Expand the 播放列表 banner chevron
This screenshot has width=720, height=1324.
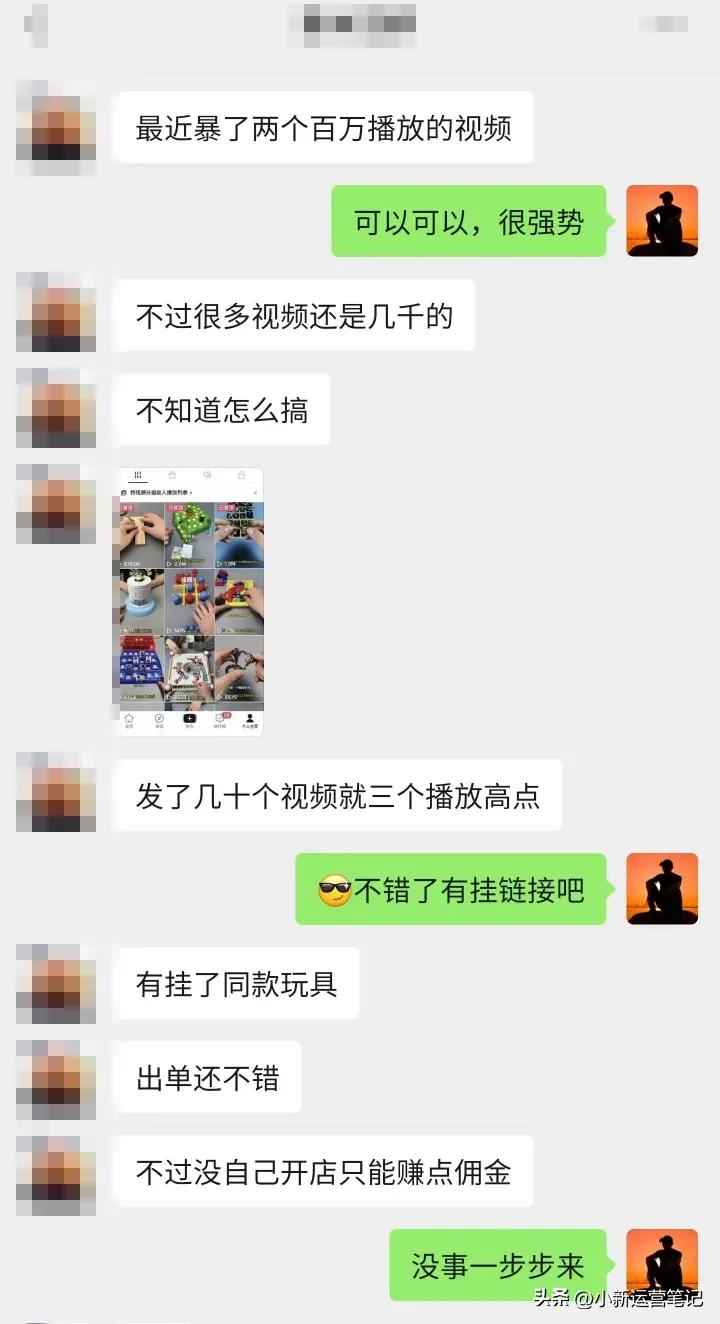(191, 492)
